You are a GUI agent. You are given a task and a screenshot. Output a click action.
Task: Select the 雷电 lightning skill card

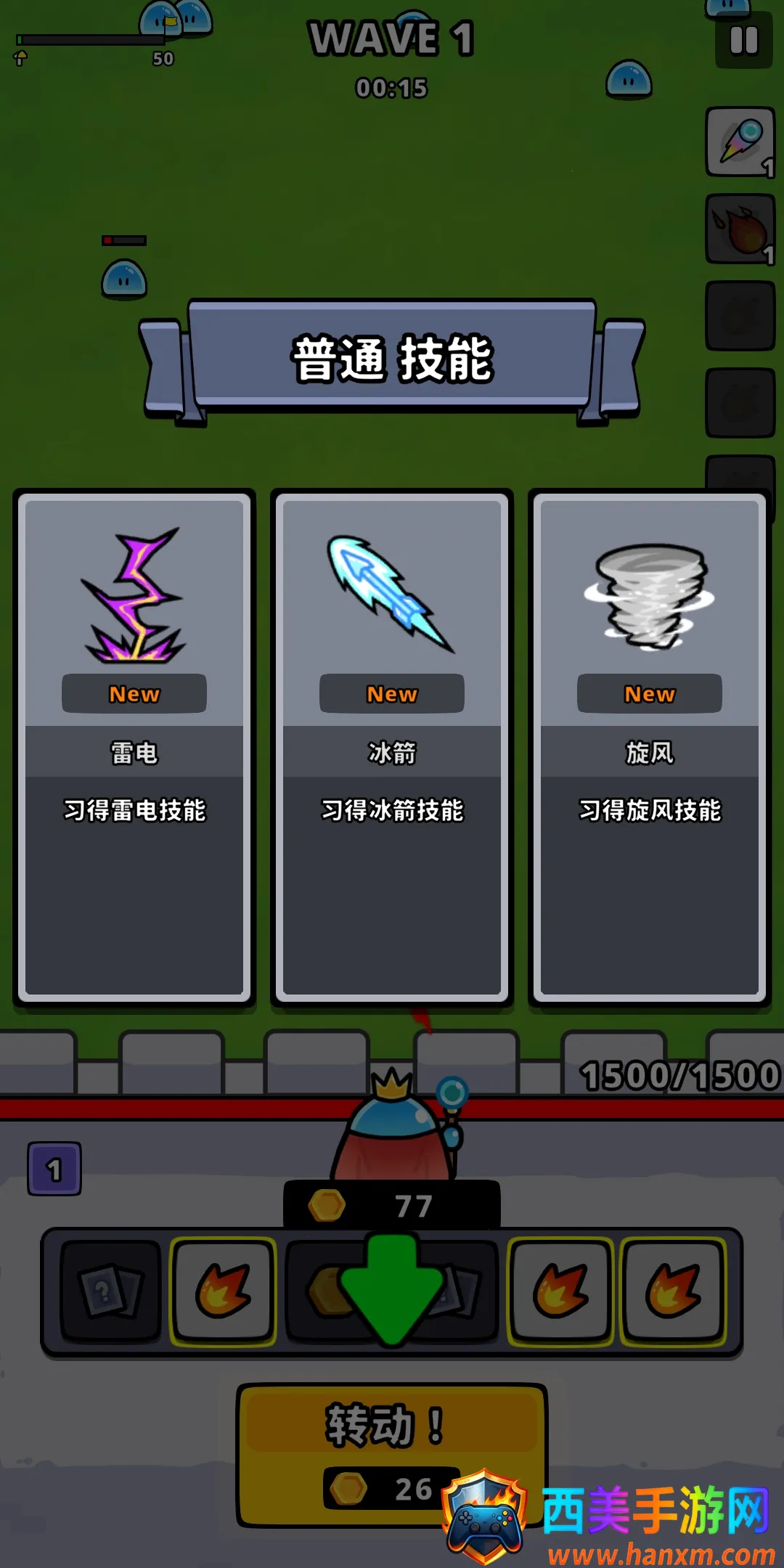[x=134, y=748]
